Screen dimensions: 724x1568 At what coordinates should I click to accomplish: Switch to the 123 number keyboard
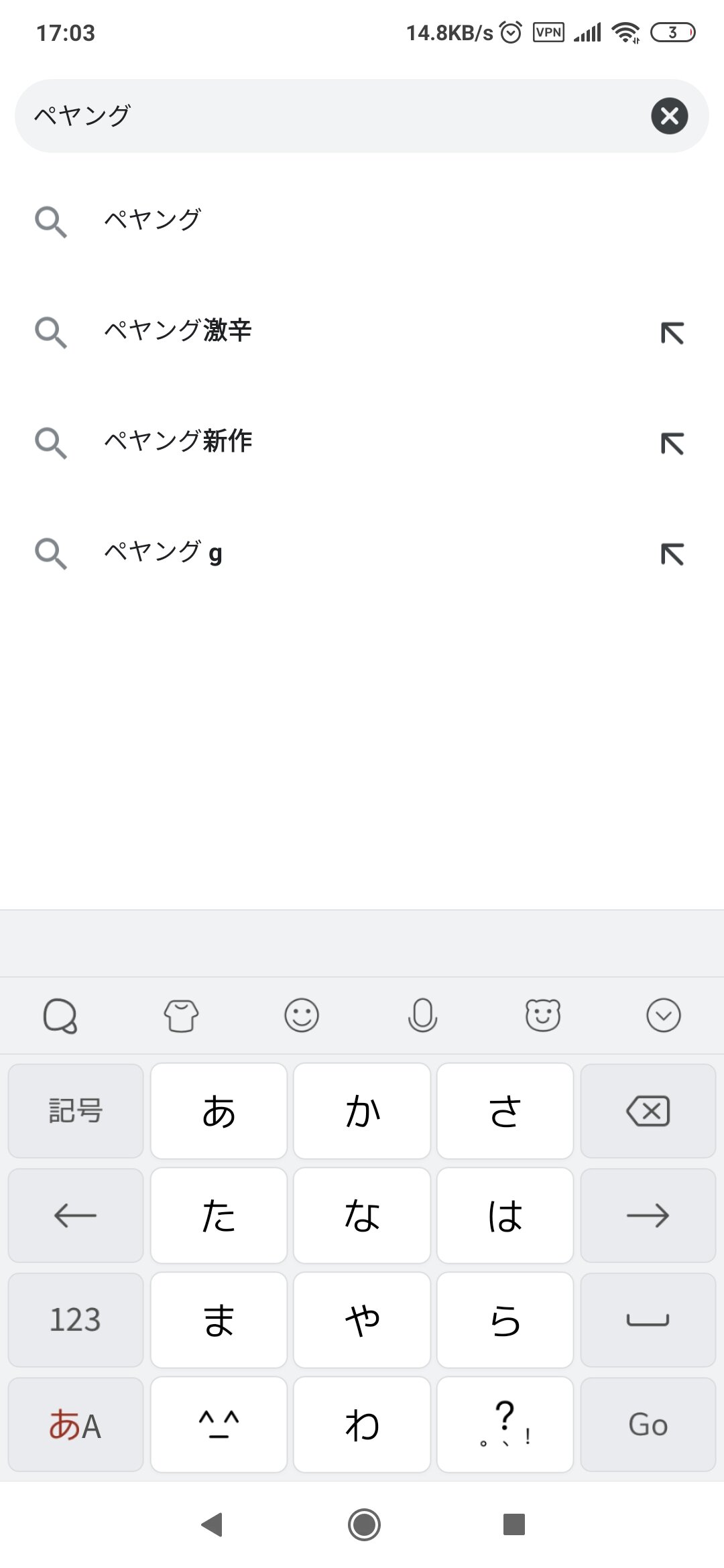point(76,1319)
